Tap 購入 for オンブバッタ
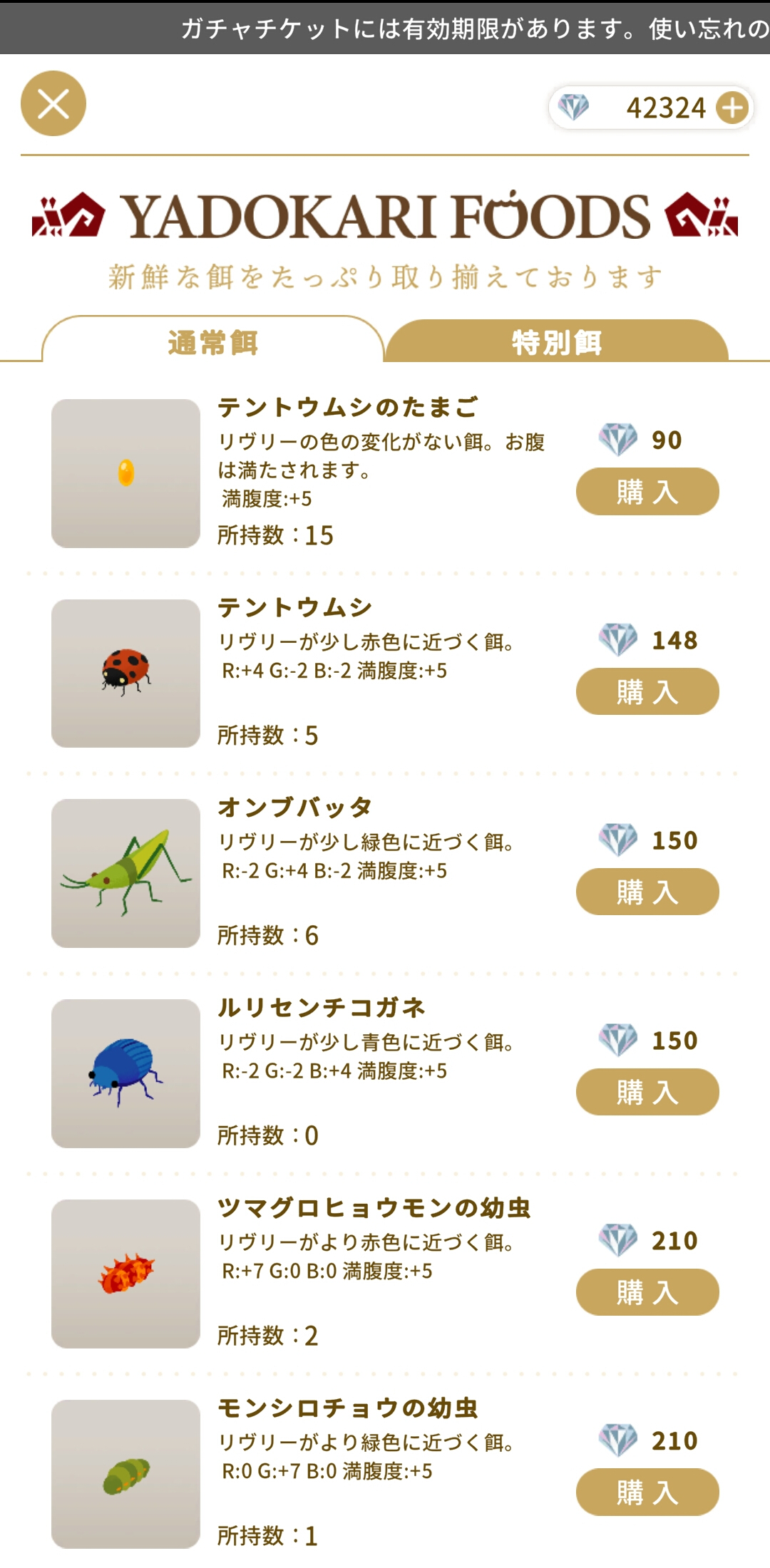The height and width of the screenshot is (1568, 770). point(647,892)
